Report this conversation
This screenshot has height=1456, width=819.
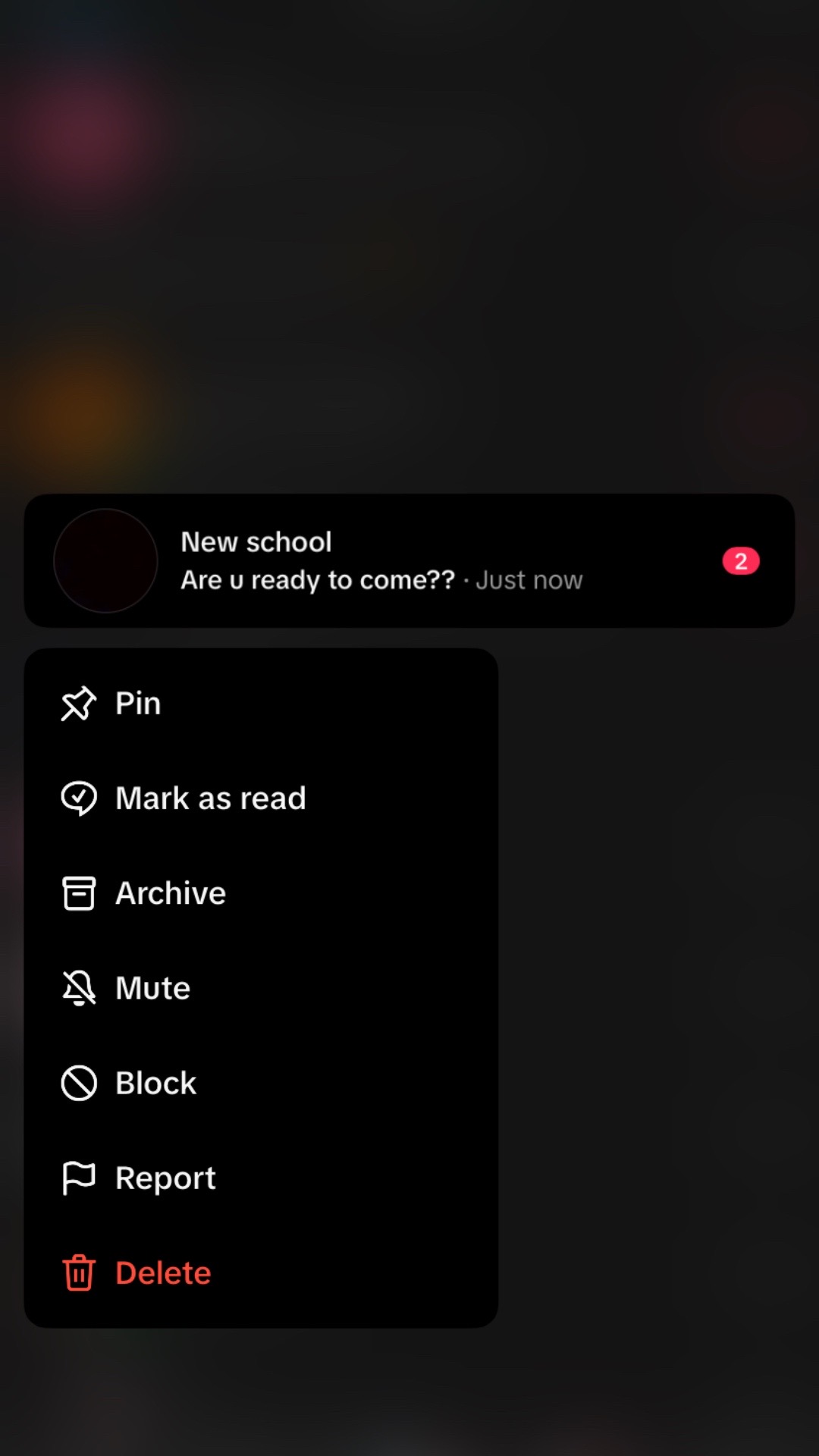click(x=261, y=1177)
